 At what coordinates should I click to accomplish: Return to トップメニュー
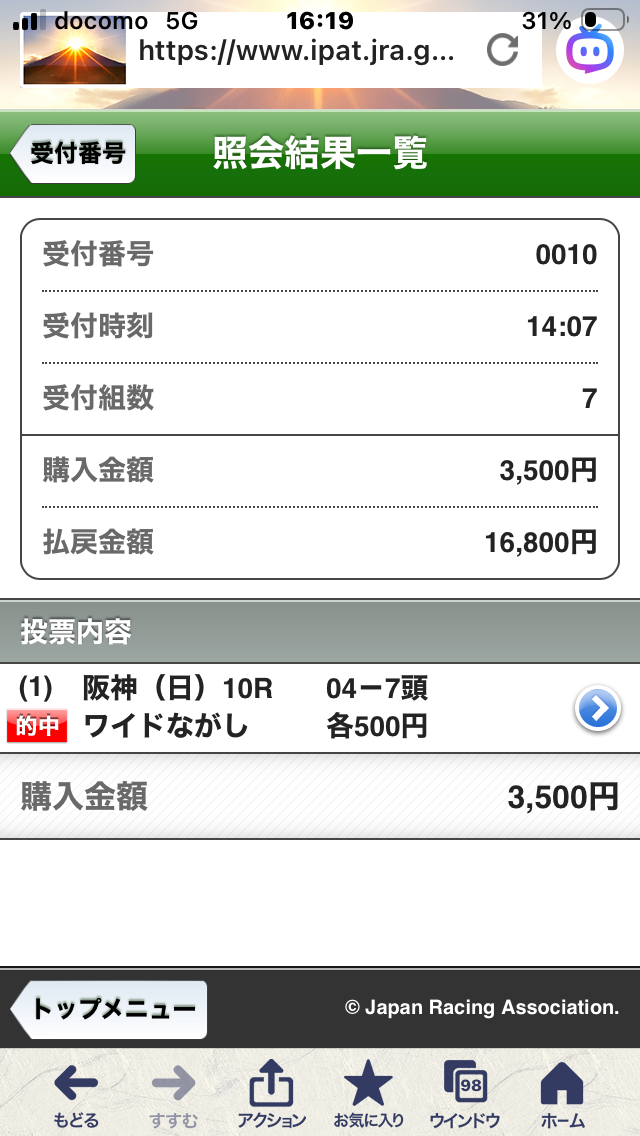[110, 1009]
